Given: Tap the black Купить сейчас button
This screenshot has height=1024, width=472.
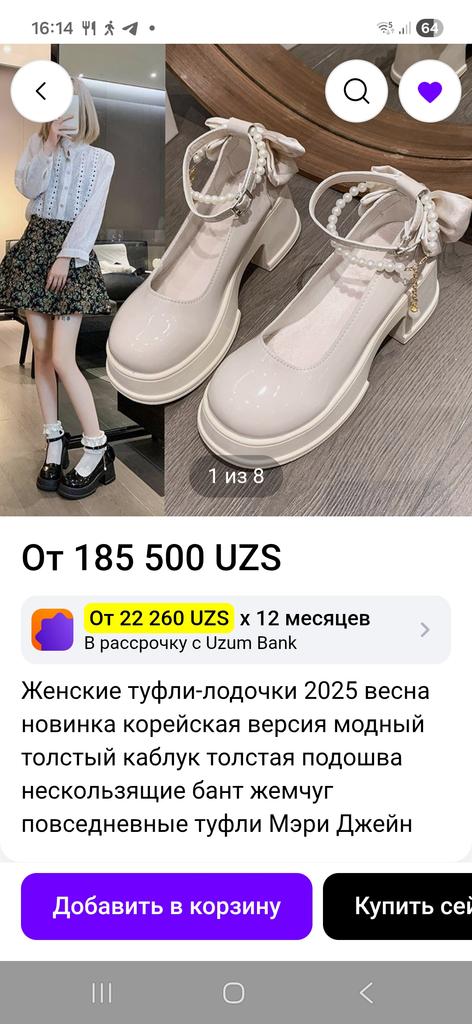Looking at the screenshot, I should coord(398,906).
